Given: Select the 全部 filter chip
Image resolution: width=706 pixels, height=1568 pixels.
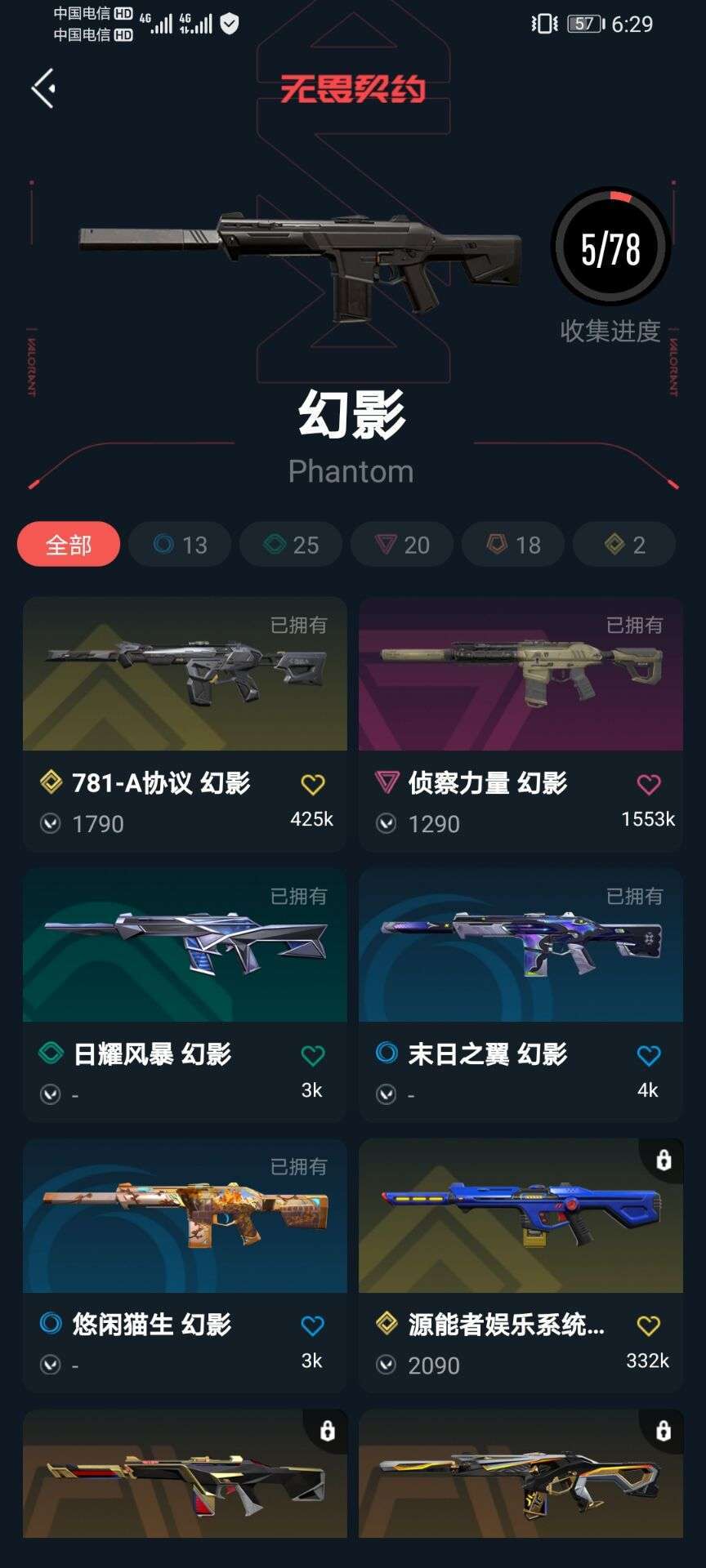Looking at the screenshot, I should (69, 544).
